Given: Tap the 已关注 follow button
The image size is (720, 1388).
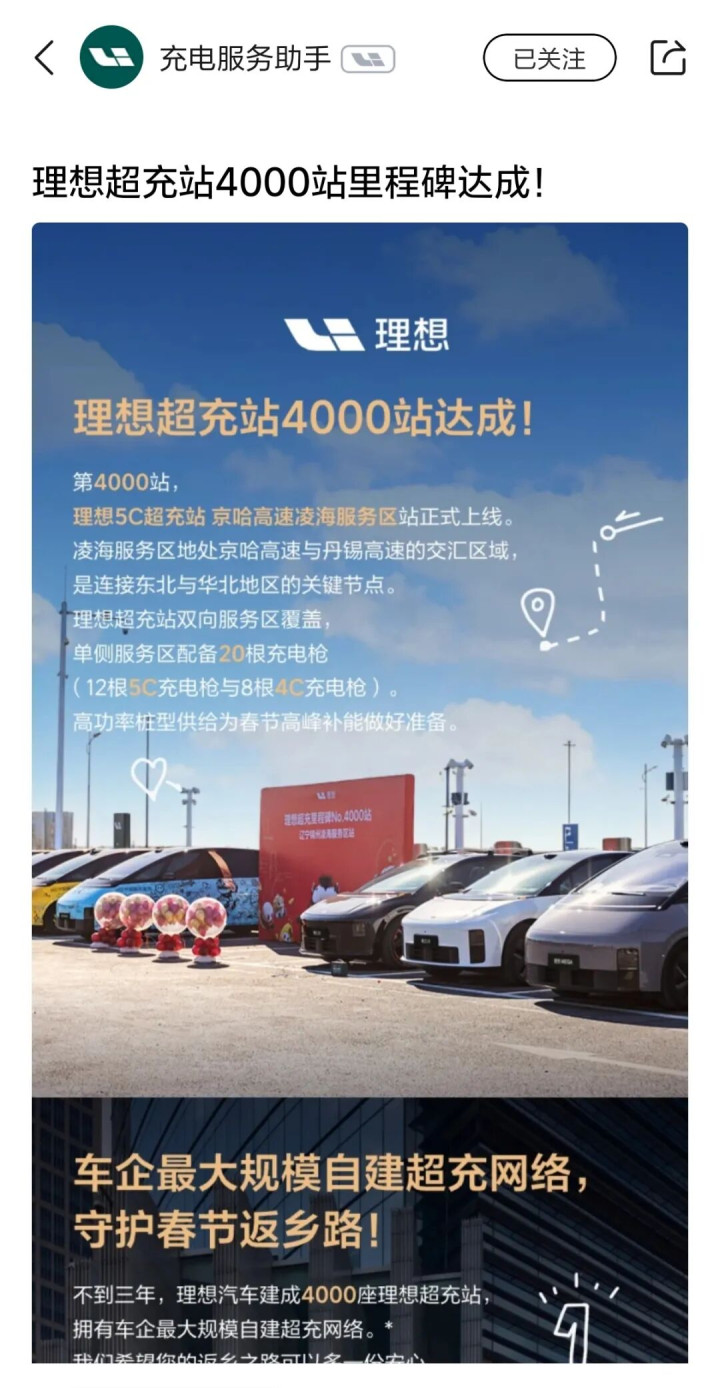Looking at the screenshot, I should [549, 58].
